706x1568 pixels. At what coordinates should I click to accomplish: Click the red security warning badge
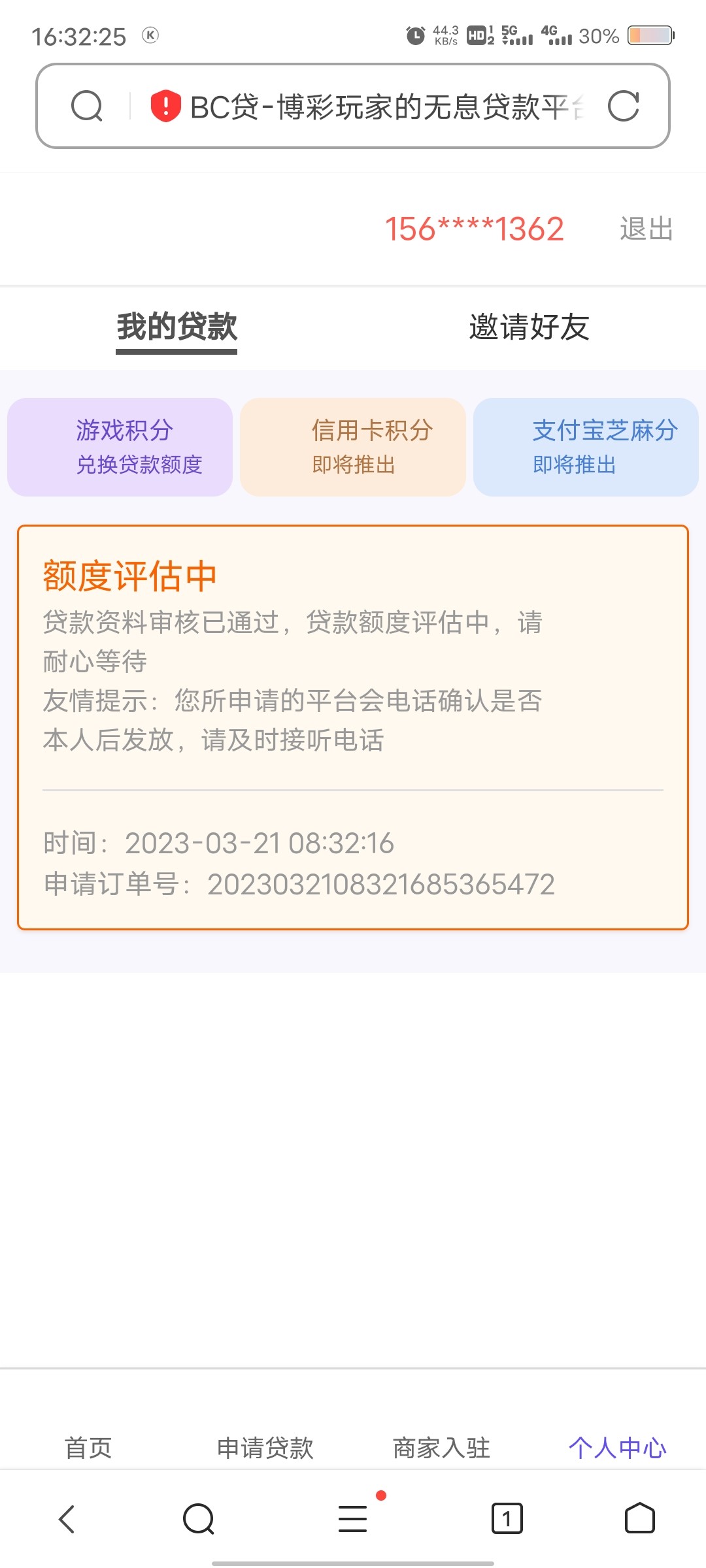pos(165,106)
